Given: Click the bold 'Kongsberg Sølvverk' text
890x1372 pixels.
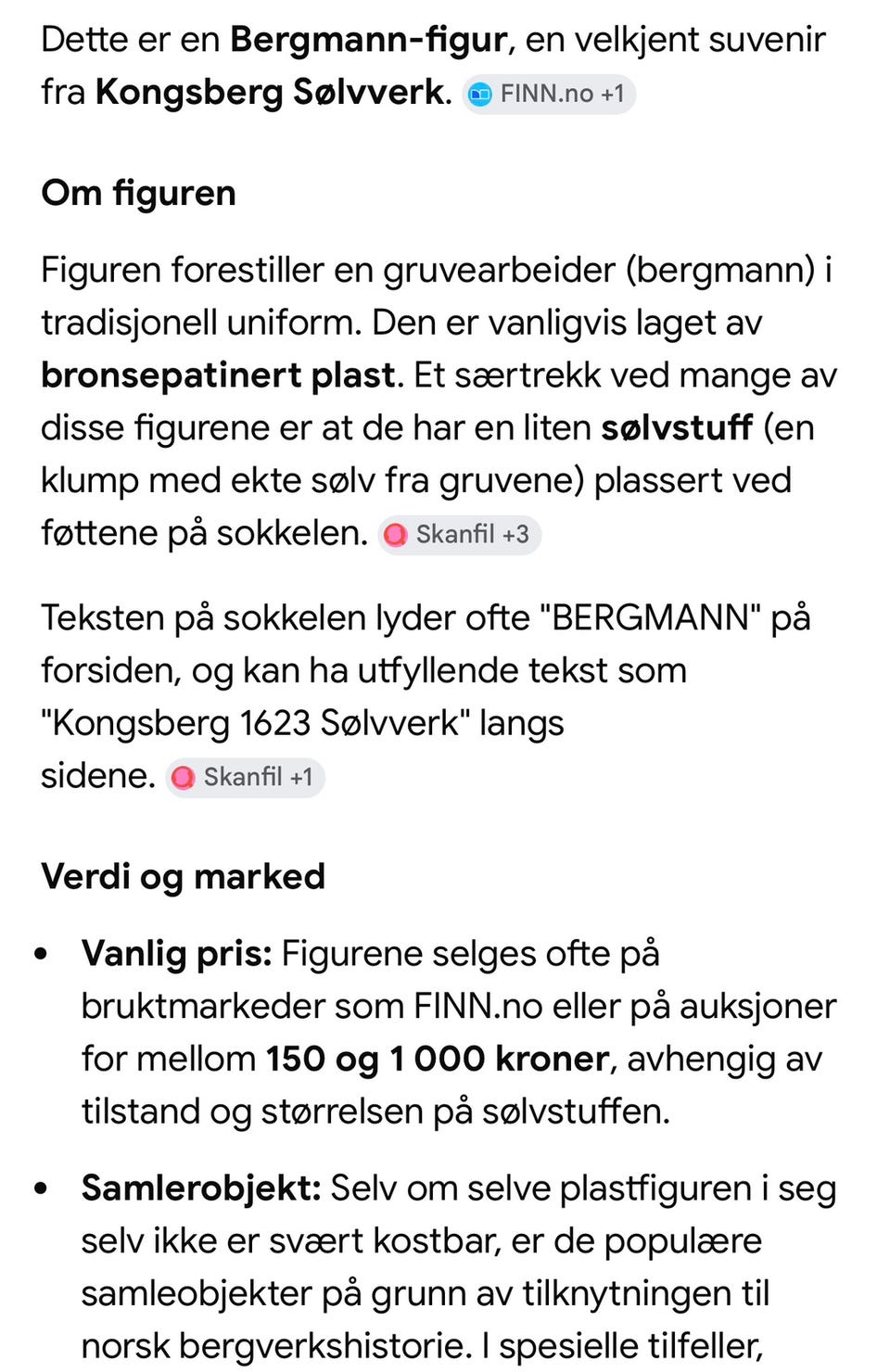Looking at the screenshot, I should [x=272, y=91].
